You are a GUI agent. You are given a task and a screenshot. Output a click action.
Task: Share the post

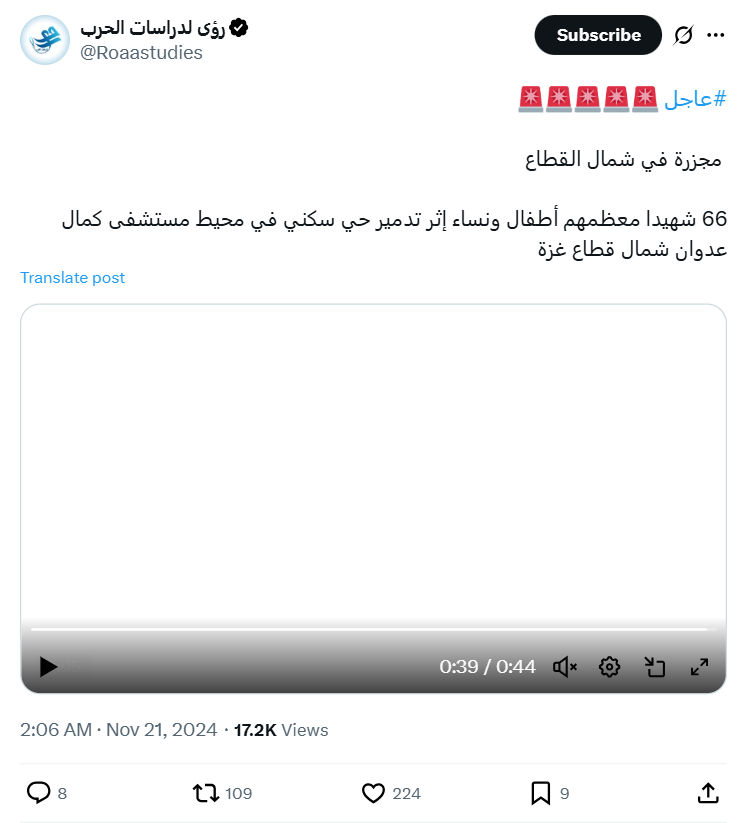click(x=708, y=793)
